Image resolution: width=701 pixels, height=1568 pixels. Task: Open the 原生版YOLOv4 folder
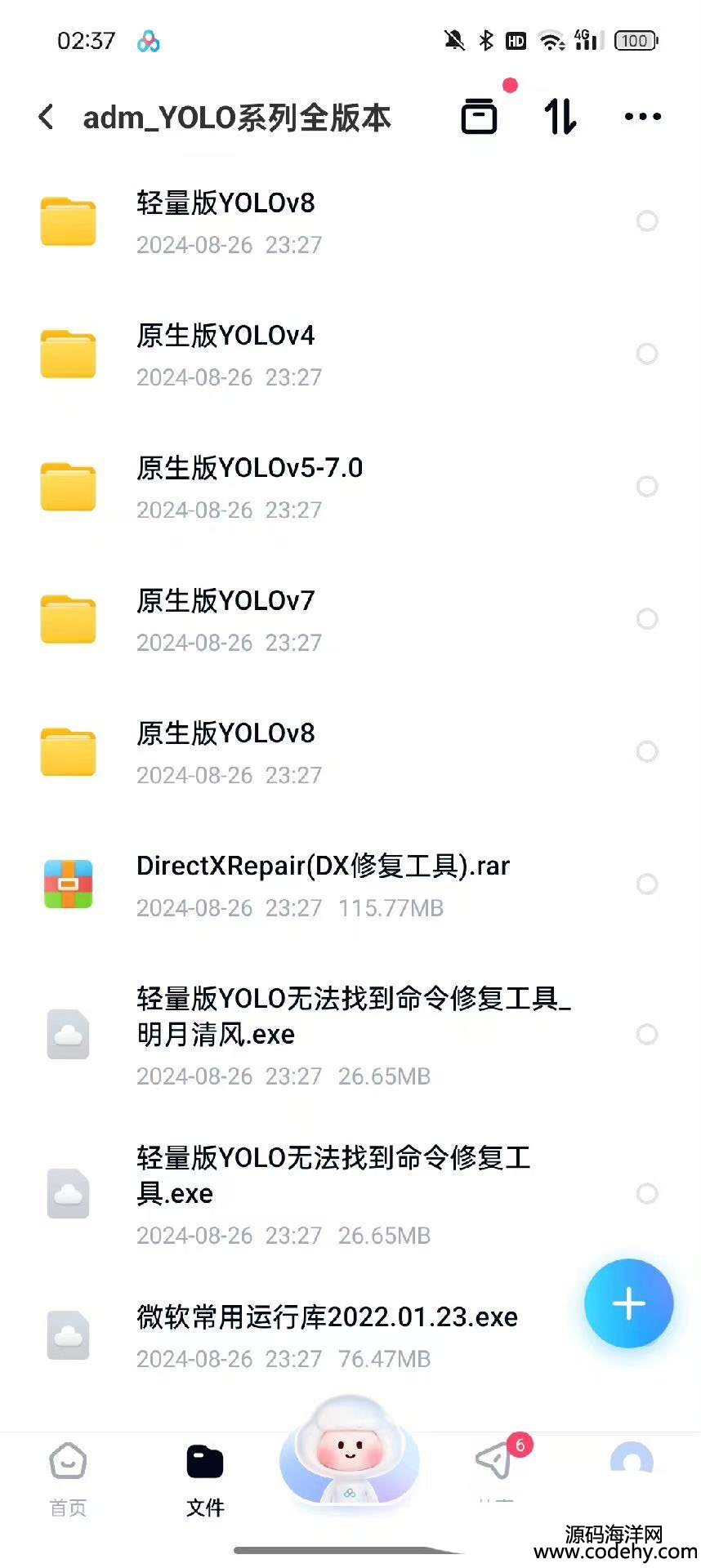tap(225, 354)
